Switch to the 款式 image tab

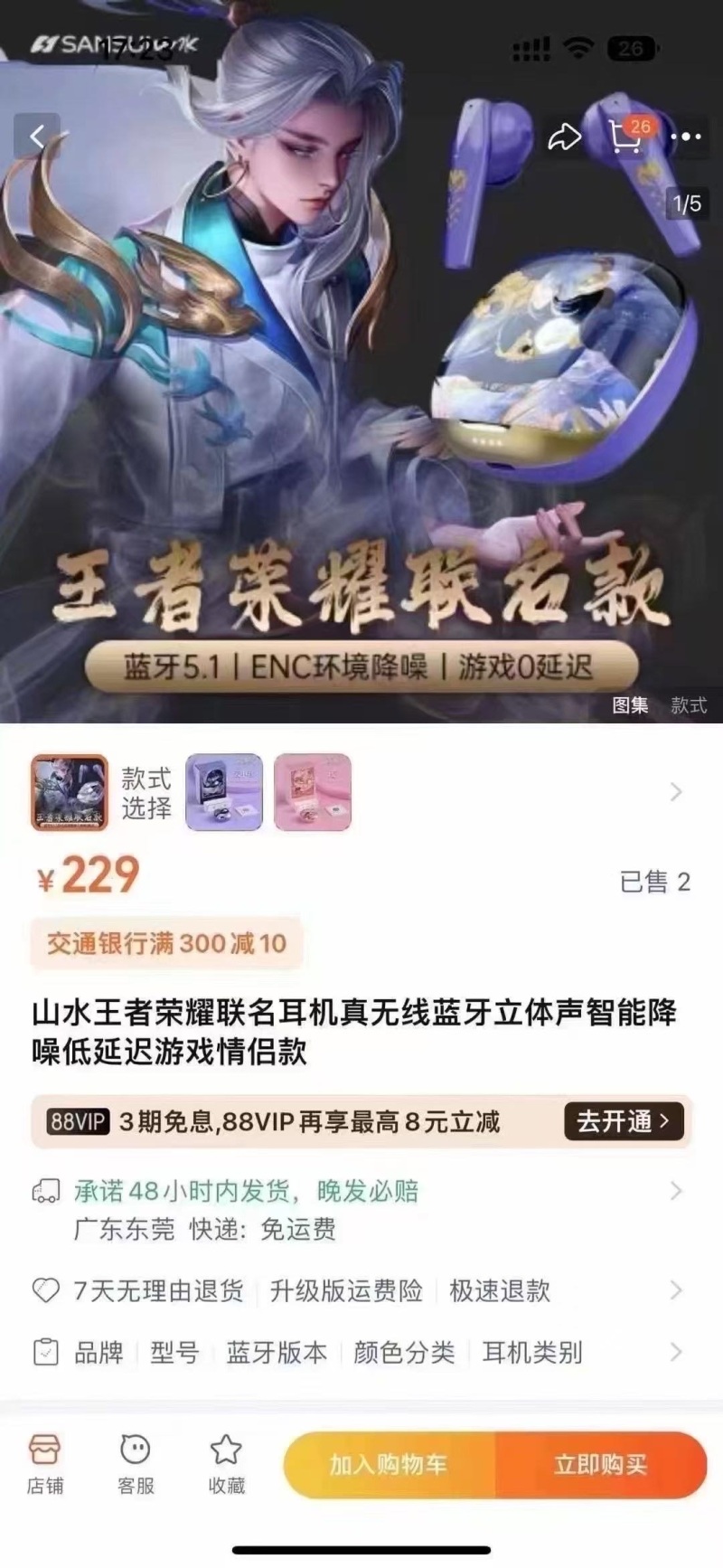pyautogui.click(x=688, y=705)
